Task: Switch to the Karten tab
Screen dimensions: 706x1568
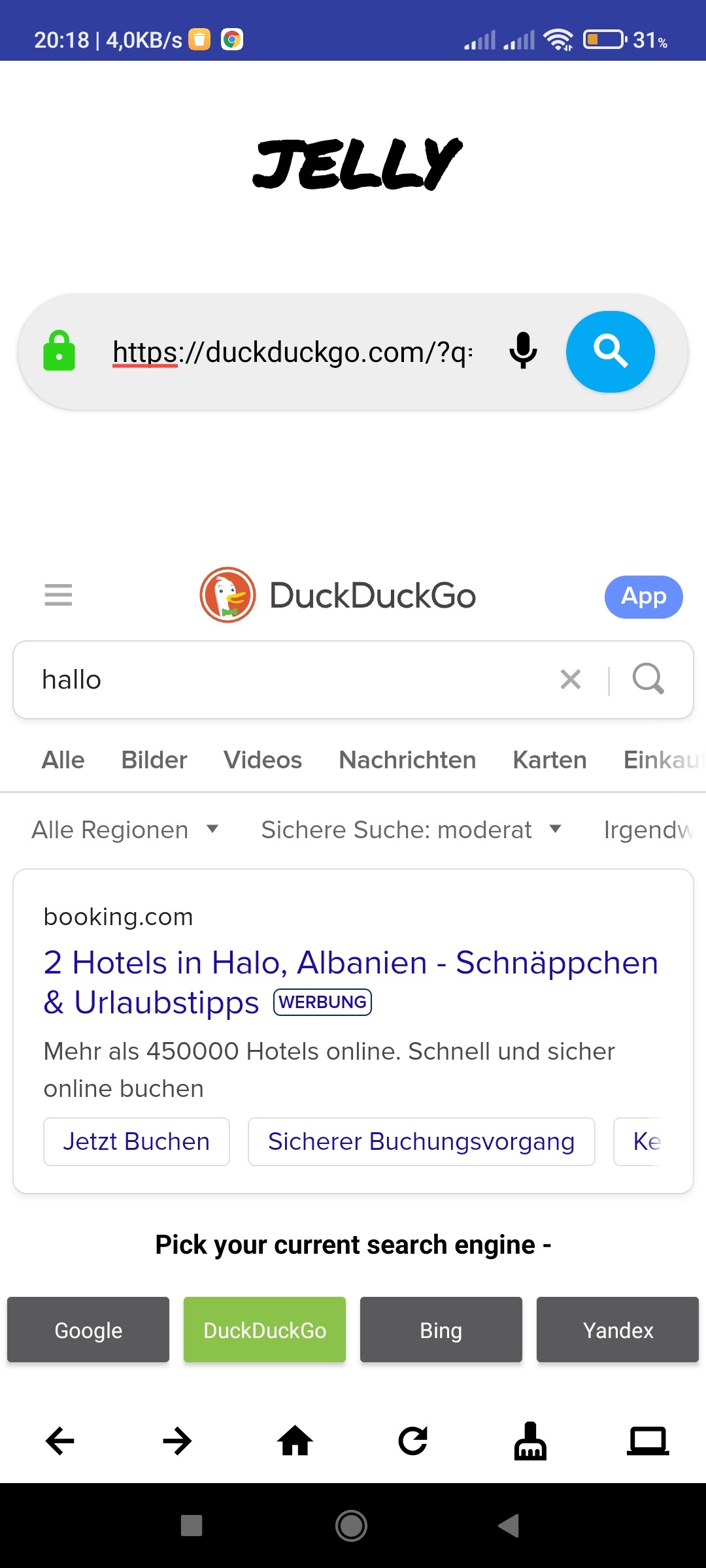Action: 549,760
